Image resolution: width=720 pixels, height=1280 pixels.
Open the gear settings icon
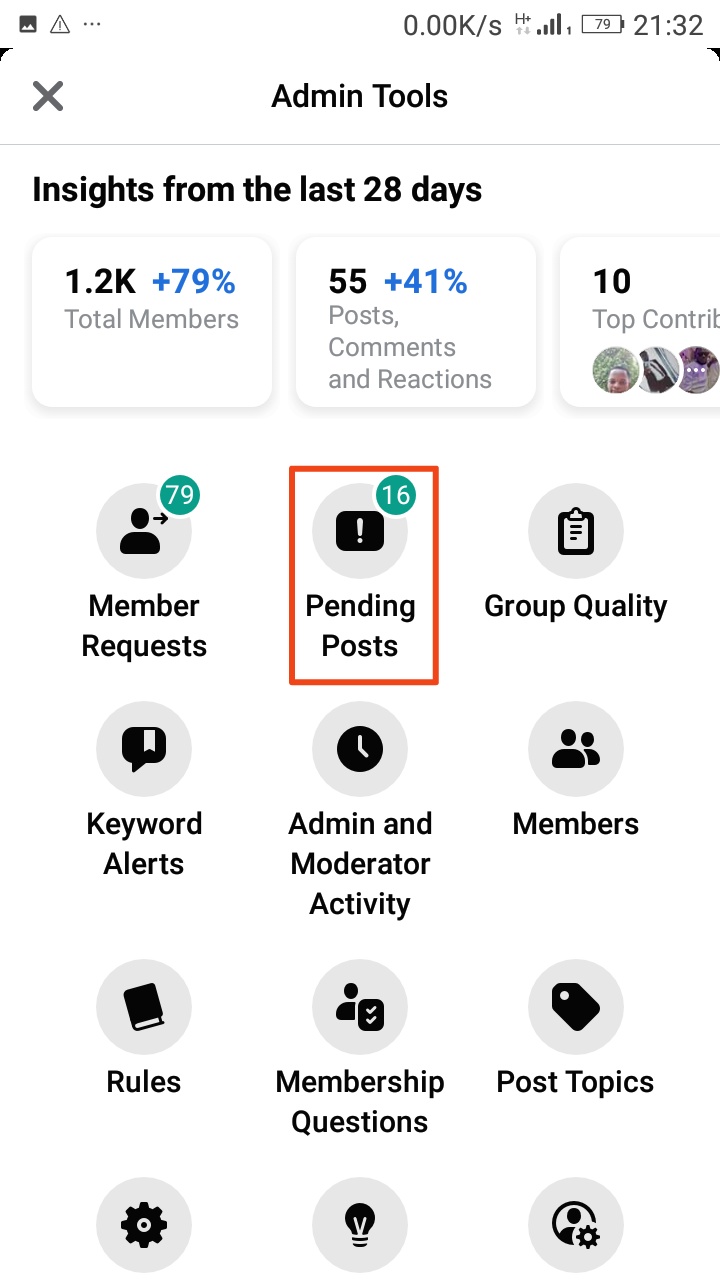144,1225
